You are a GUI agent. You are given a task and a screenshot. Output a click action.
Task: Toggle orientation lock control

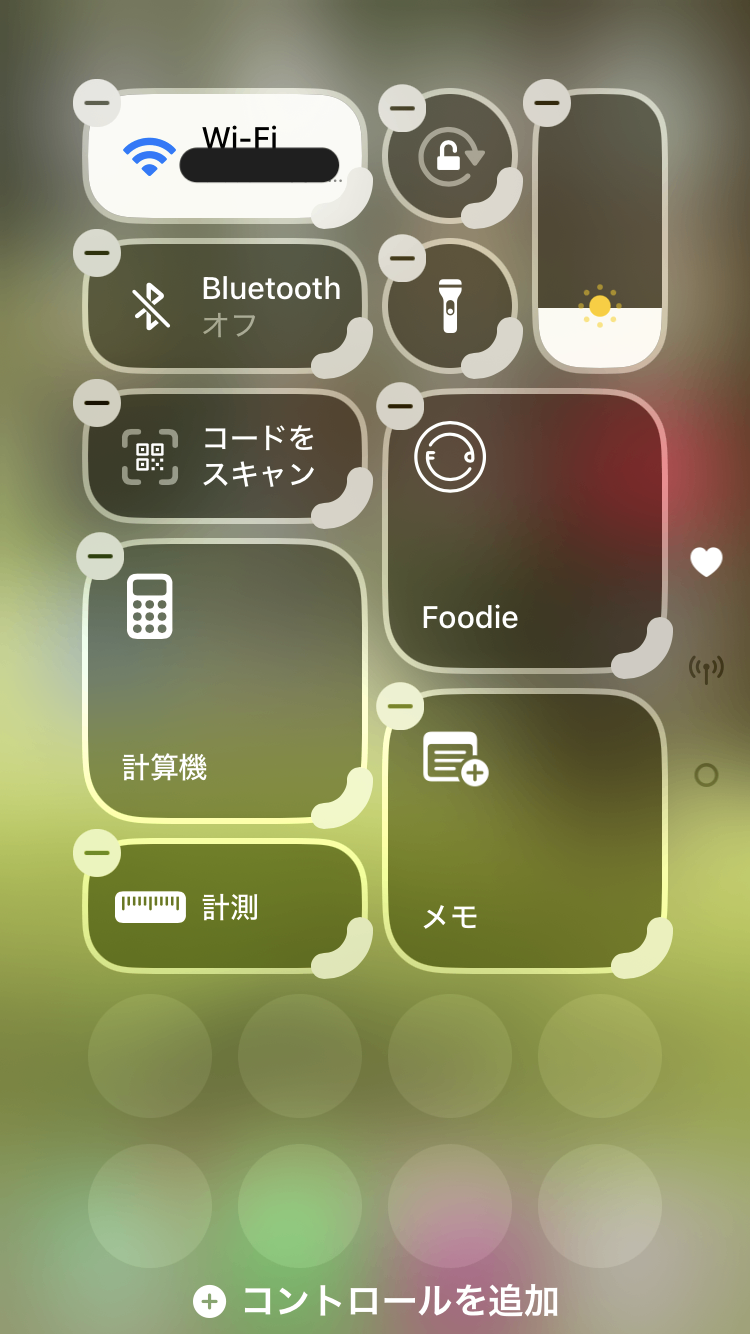point(451,157)
